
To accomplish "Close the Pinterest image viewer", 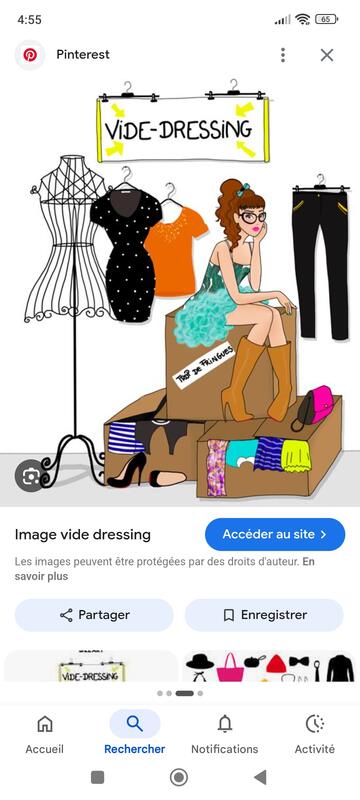I will click(327, 55).
